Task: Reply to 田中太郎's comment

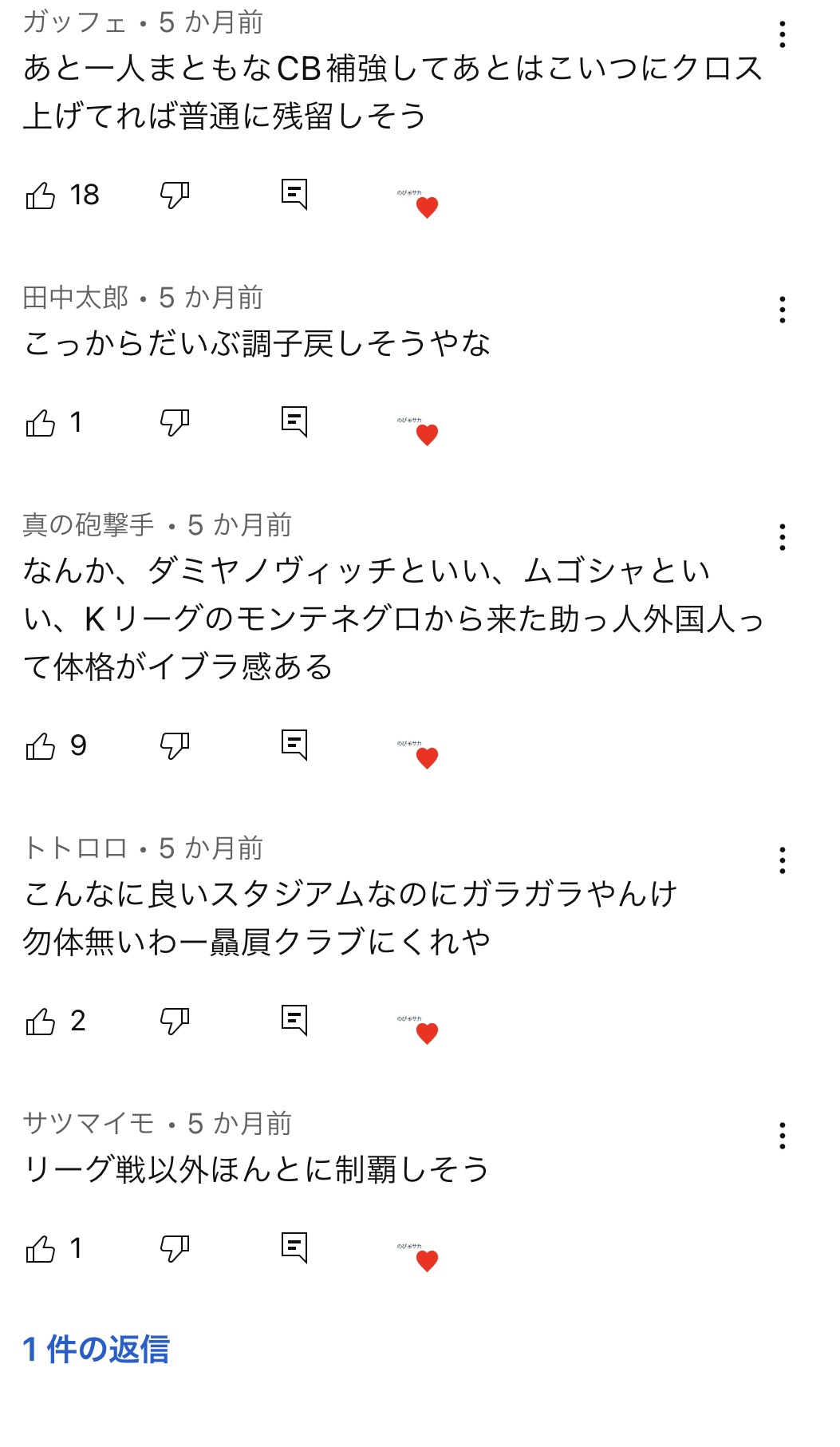Action: pos(294,421)
